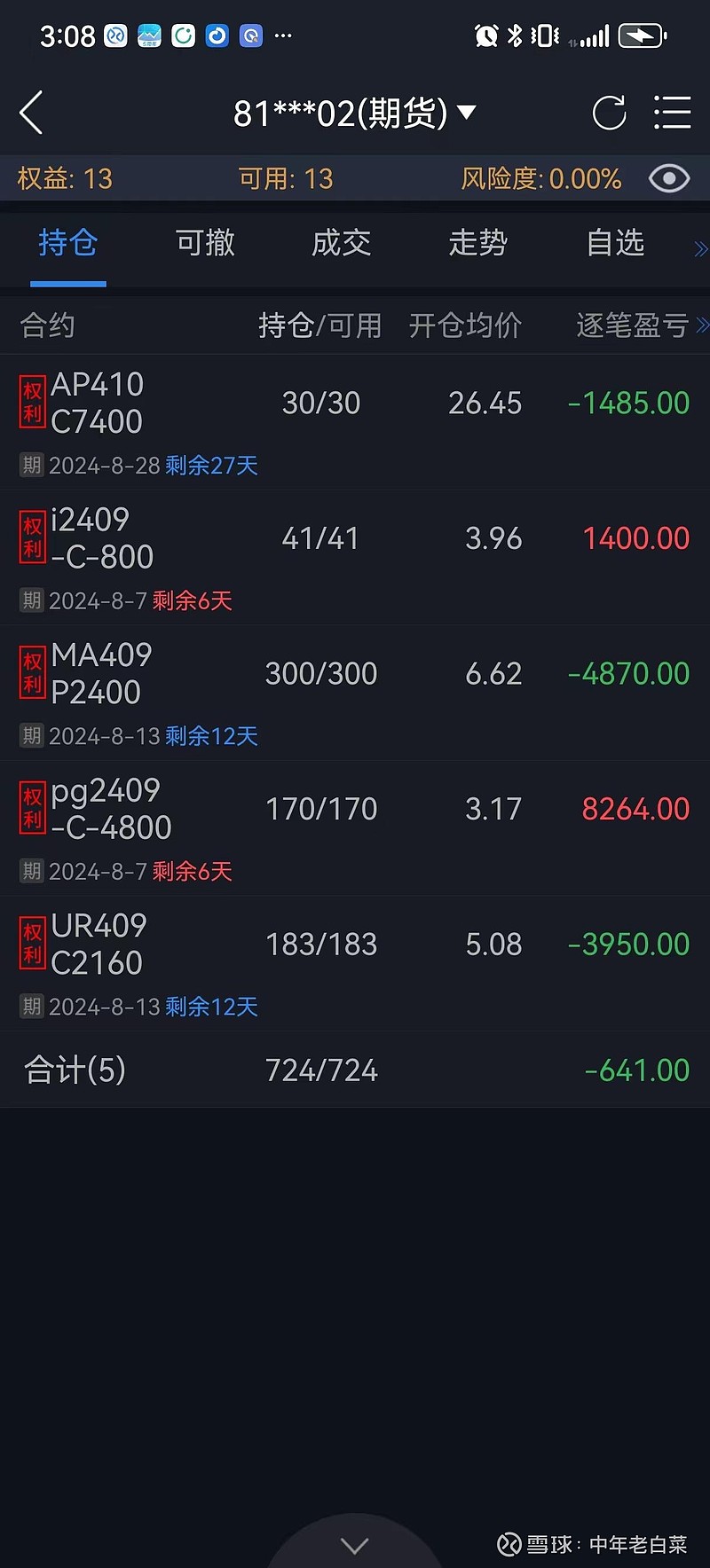Switch to the 走势 tab

coord(478,243)
